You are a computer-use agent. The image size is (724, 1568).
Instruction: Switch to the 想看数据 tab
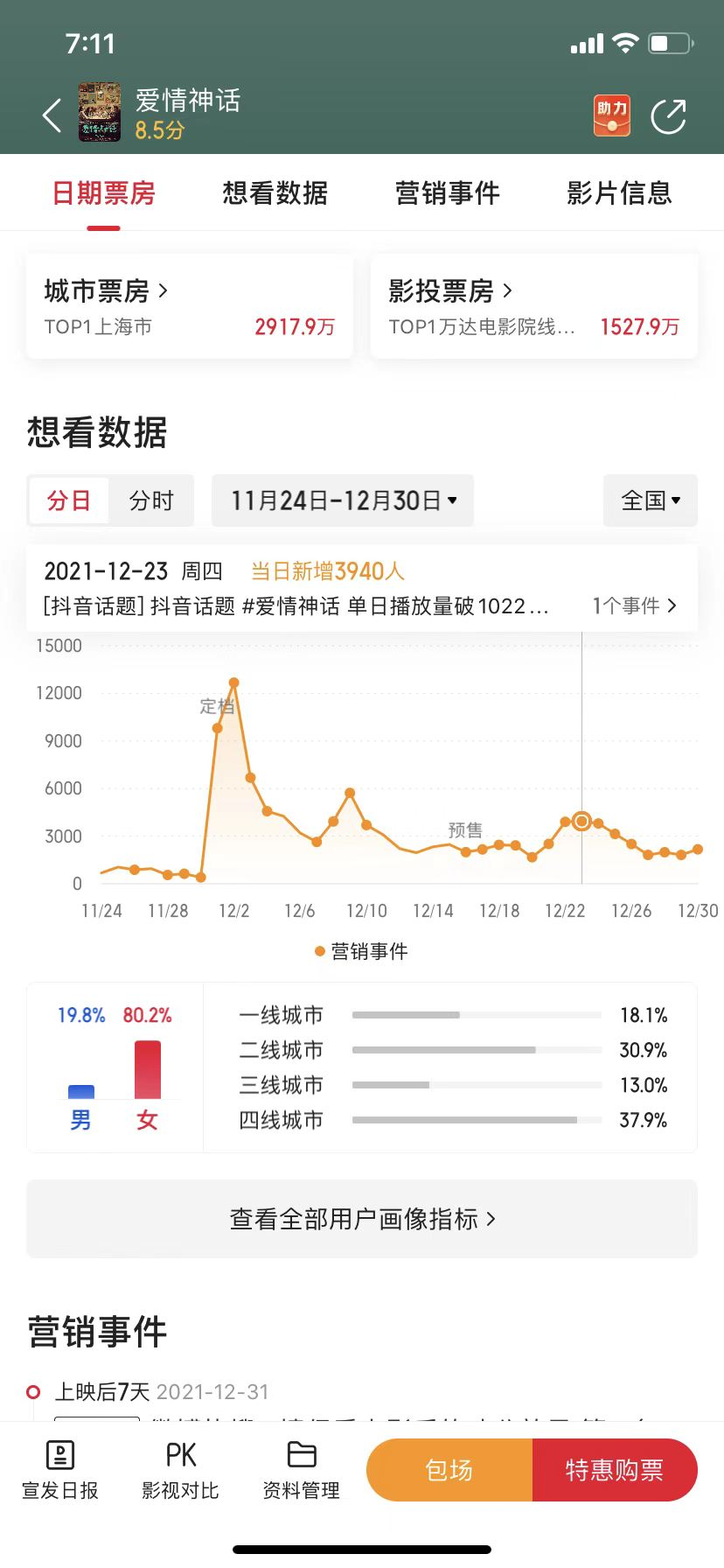point(275,193)
